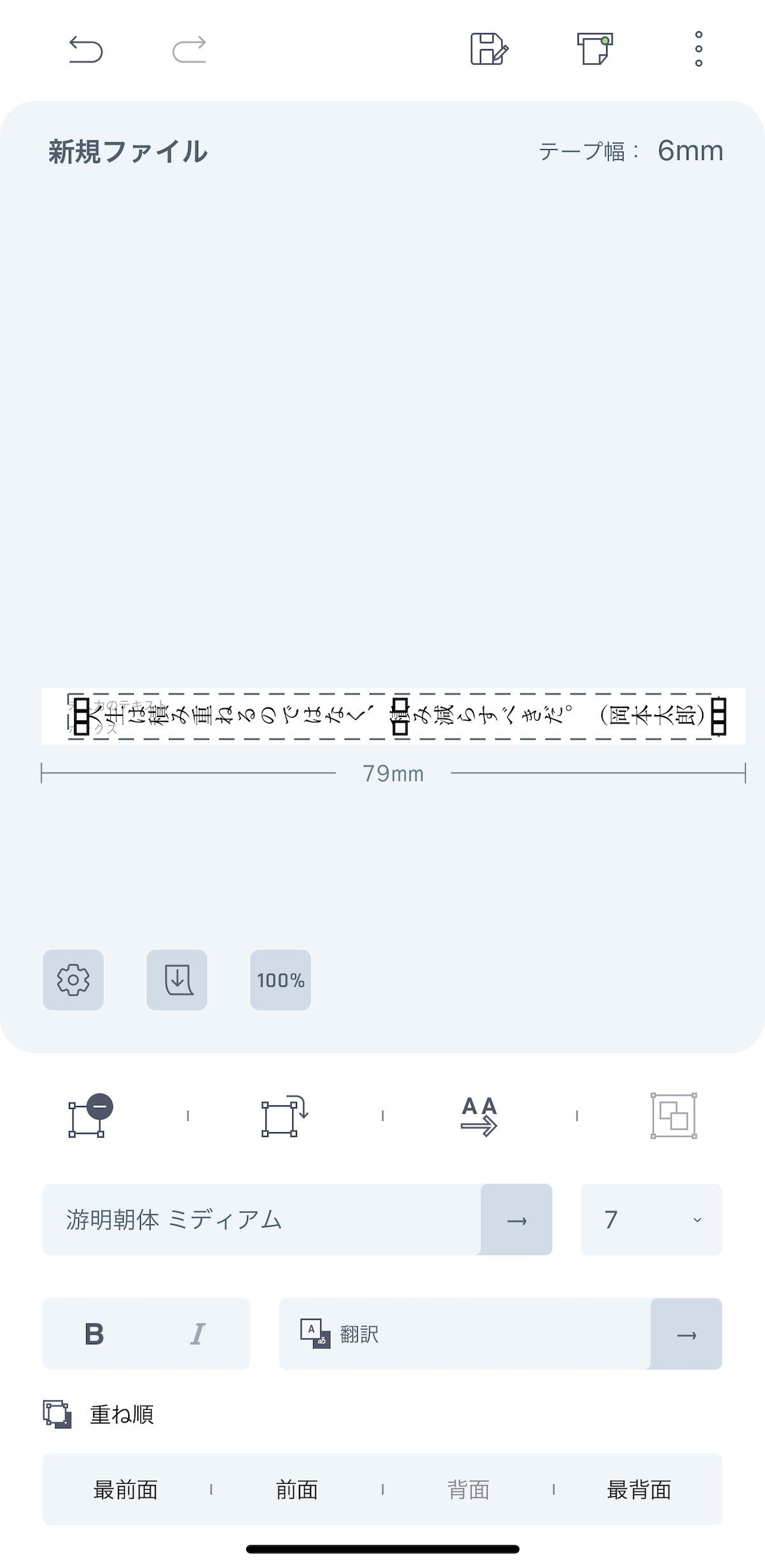Toggle bold text style
This screenshot has height=1568, width=765.
coord(94,1334)
